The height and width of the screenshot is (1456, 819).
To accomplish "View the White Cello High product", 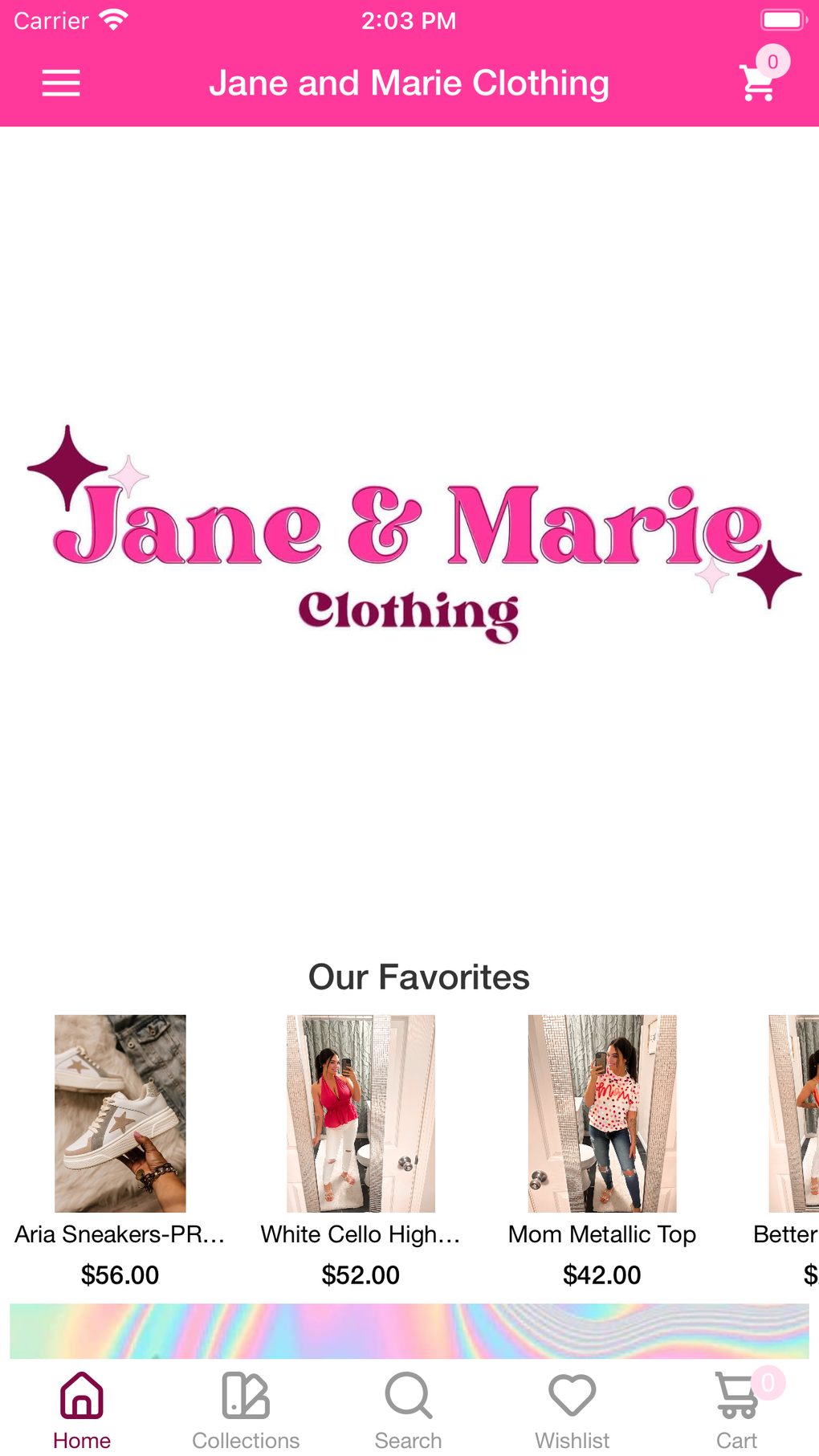I will pyautogui.click(x=361, y=1152).
